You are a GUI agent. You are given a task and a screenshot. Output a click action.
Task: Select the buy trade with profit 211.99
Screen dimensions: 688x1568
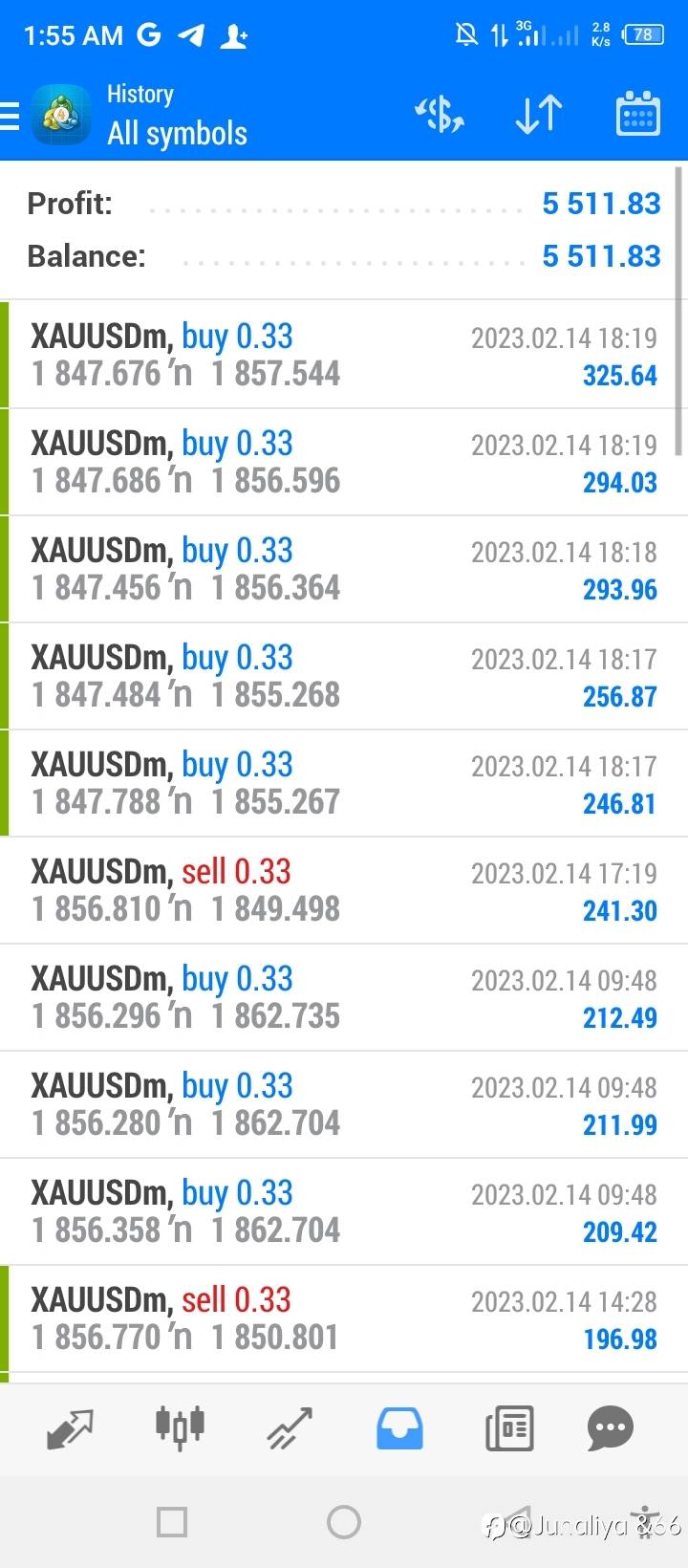pos(344,1104)
